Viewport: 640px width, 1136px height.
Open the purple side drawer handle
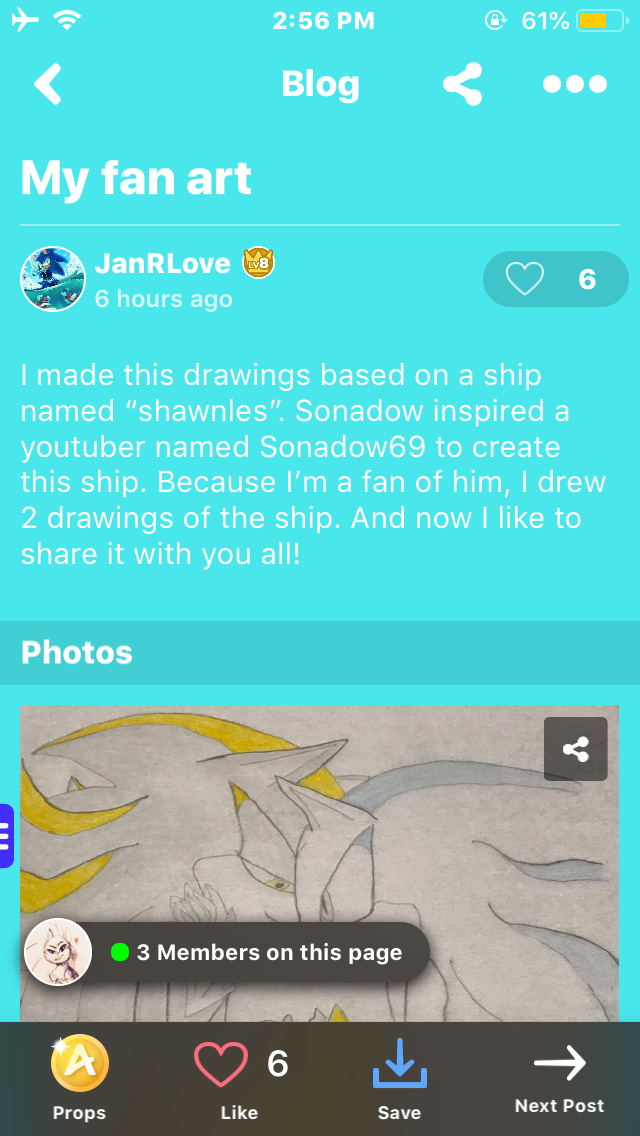click(7, 836)
